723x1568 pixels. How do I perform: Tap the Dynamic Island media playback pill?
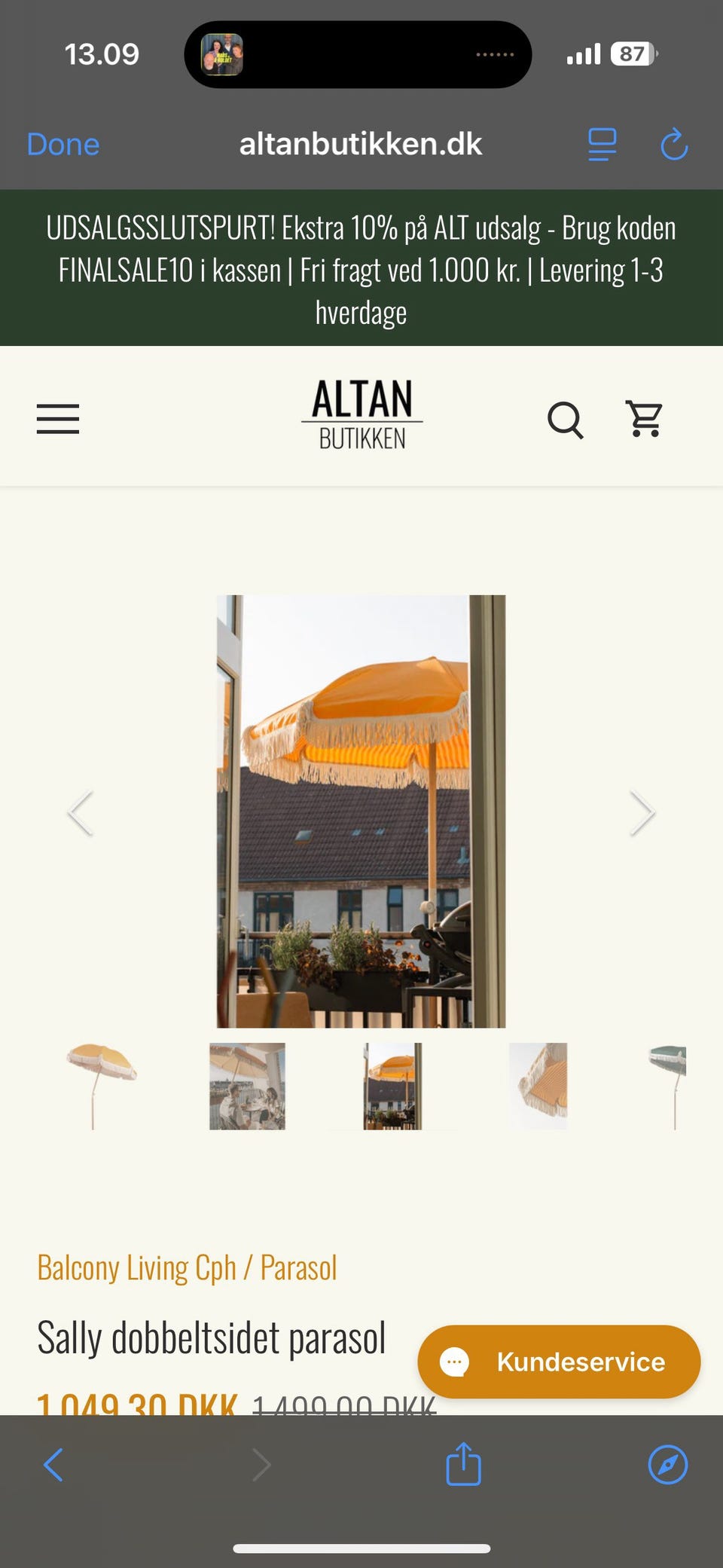357,53
